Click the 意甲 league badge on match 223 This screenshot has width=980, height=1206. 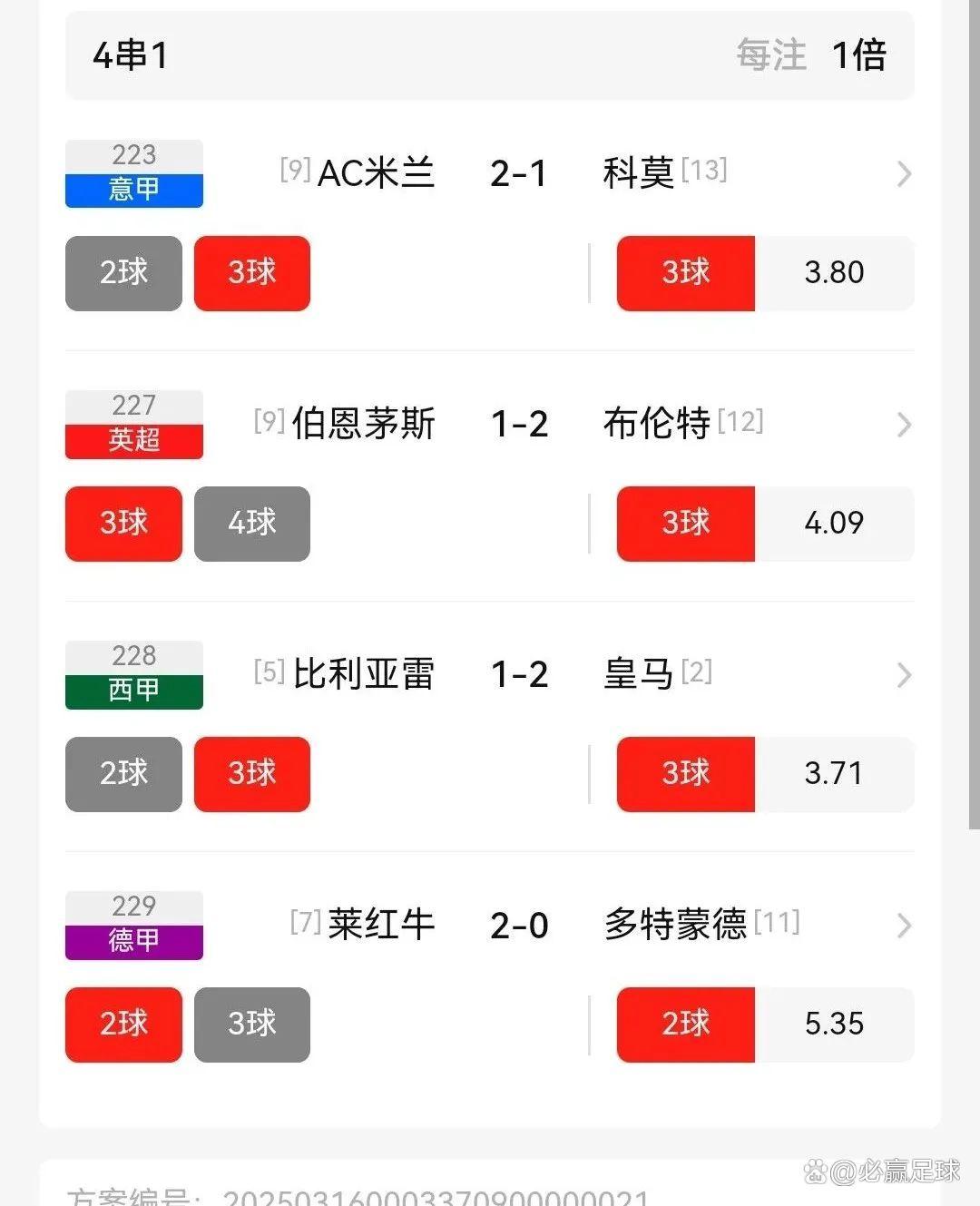tap(133, 189)
